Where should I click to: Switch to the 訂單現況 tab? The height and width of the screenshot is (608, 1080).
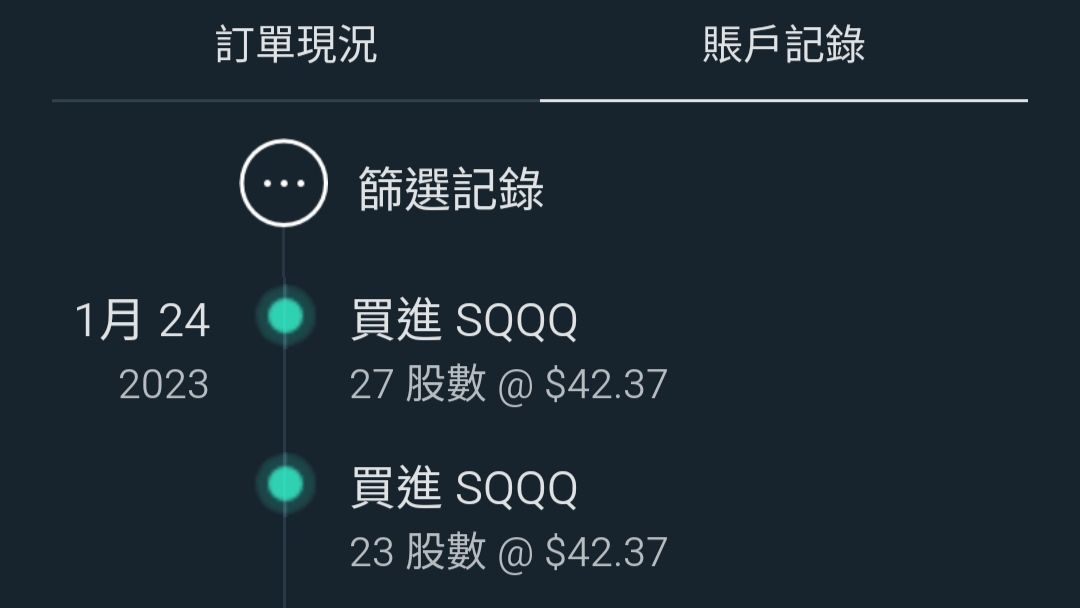point(296,45)
